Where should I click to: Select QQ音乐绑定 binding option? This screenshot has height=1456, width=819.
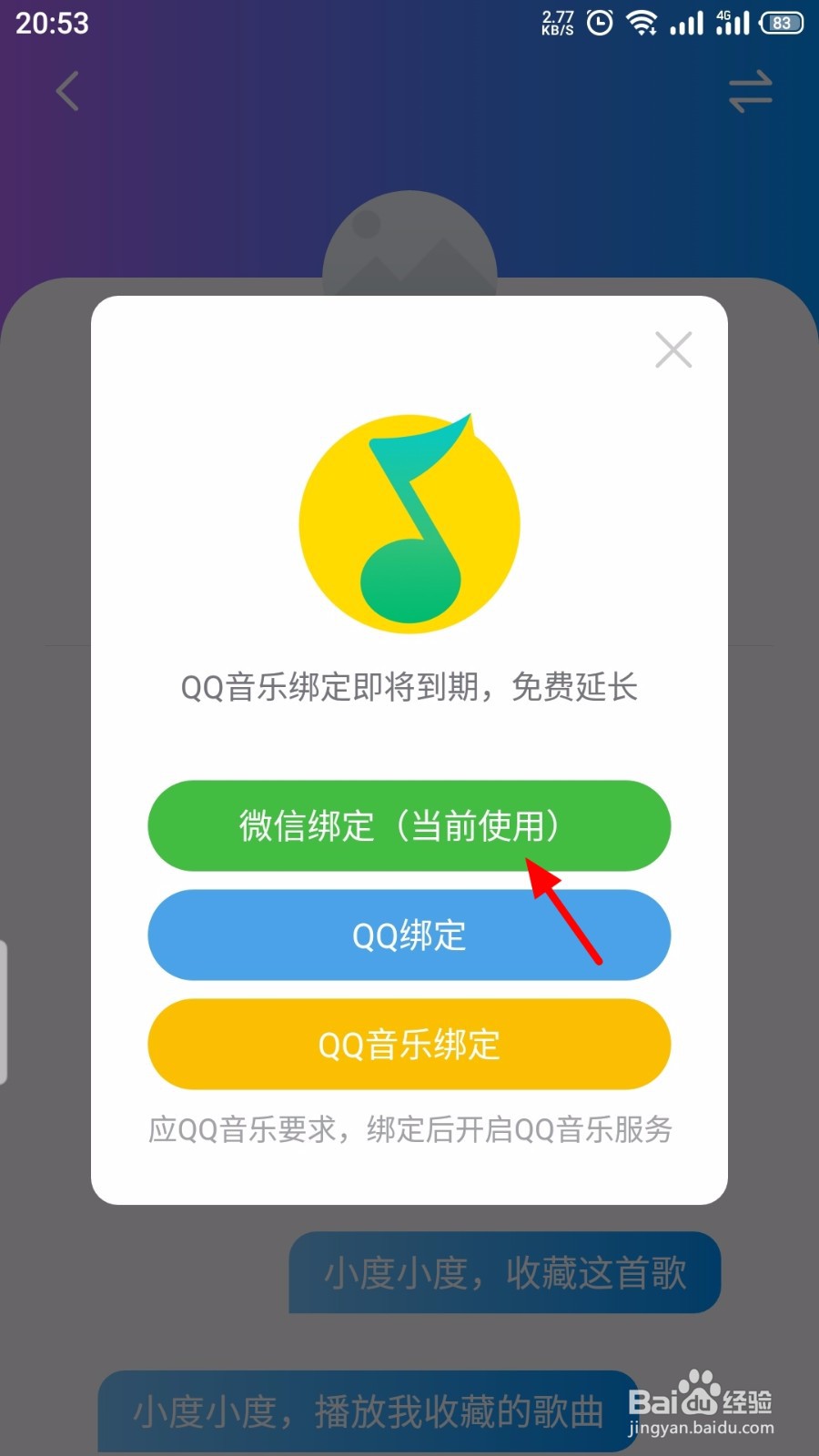[x=409, y=1045]
